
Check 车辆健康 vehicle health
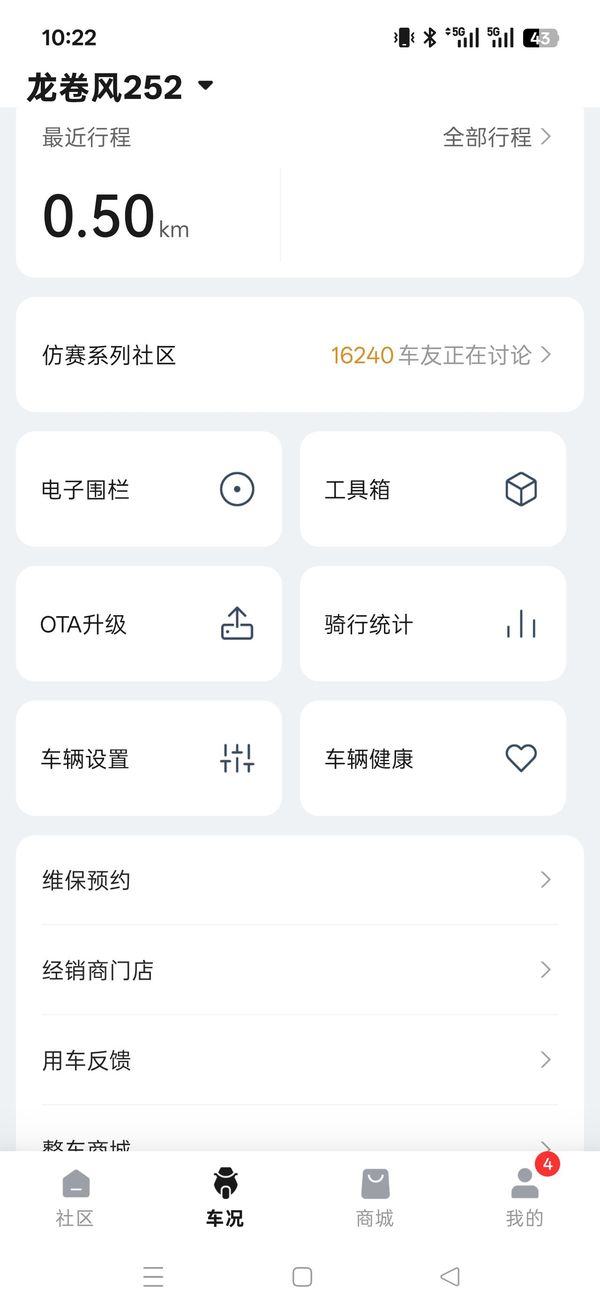[432, 758]
